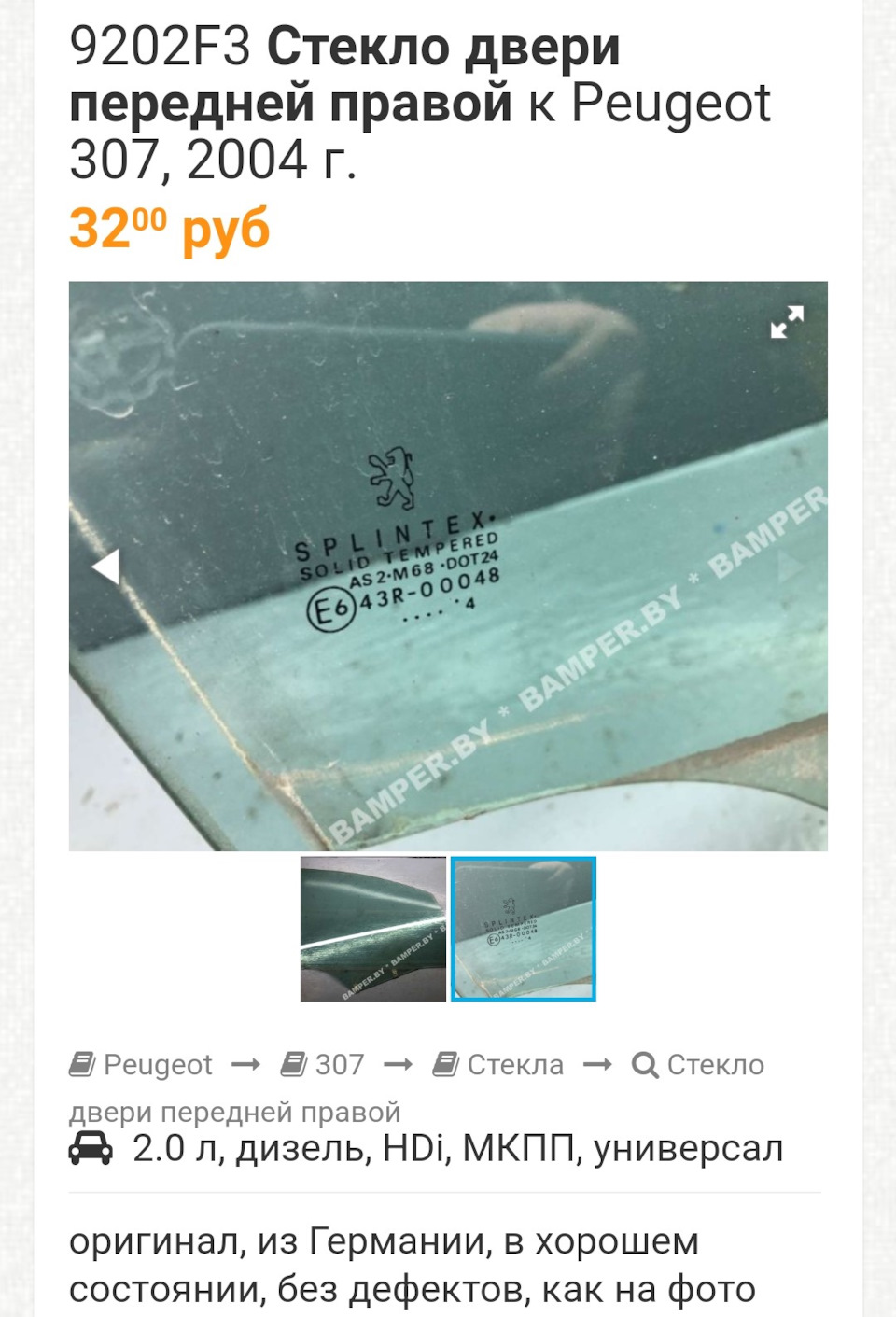Viewport: 896px width, 1317px height.
Task: Show previous photo with left arrow
Action: coord(105,567)
